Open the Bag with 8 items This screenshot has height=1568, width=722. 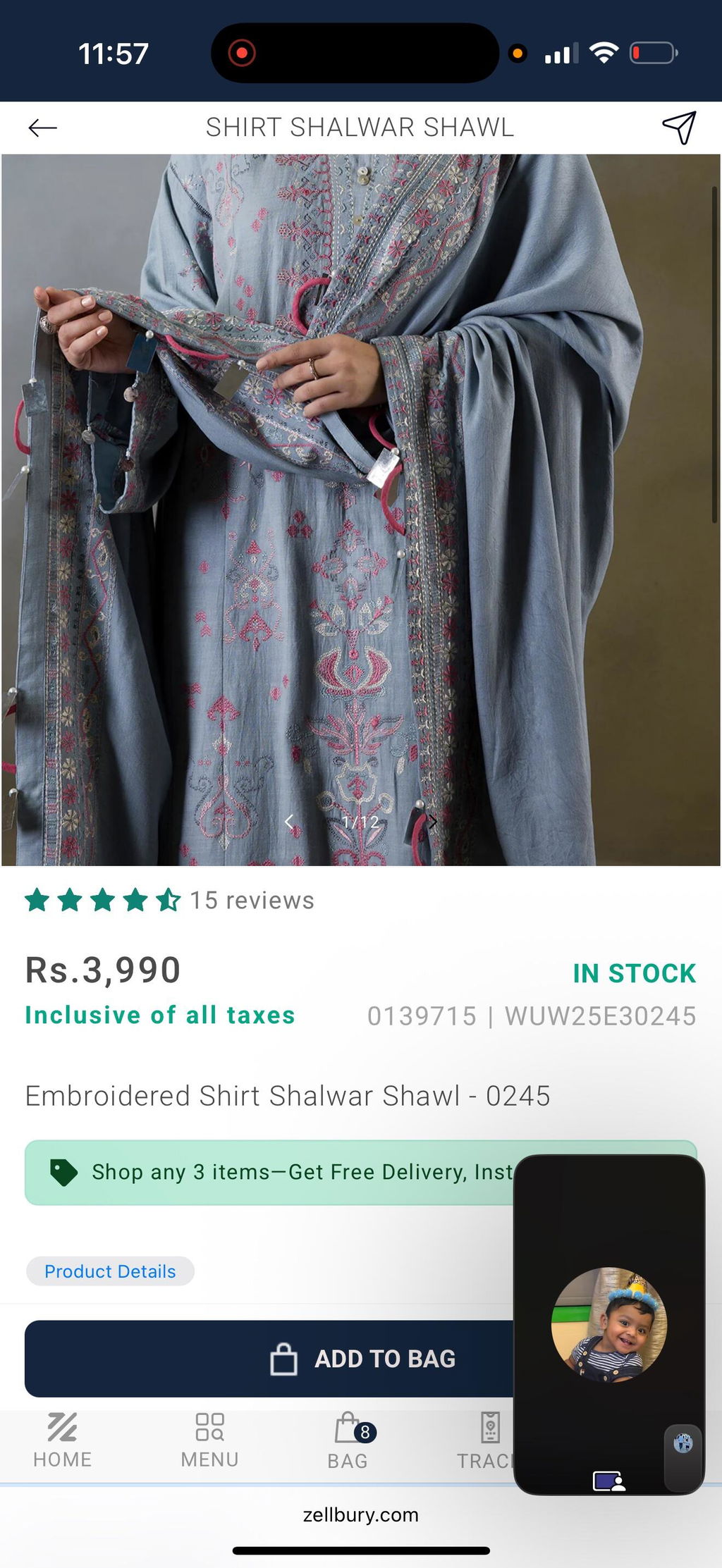pos(349,1441)
